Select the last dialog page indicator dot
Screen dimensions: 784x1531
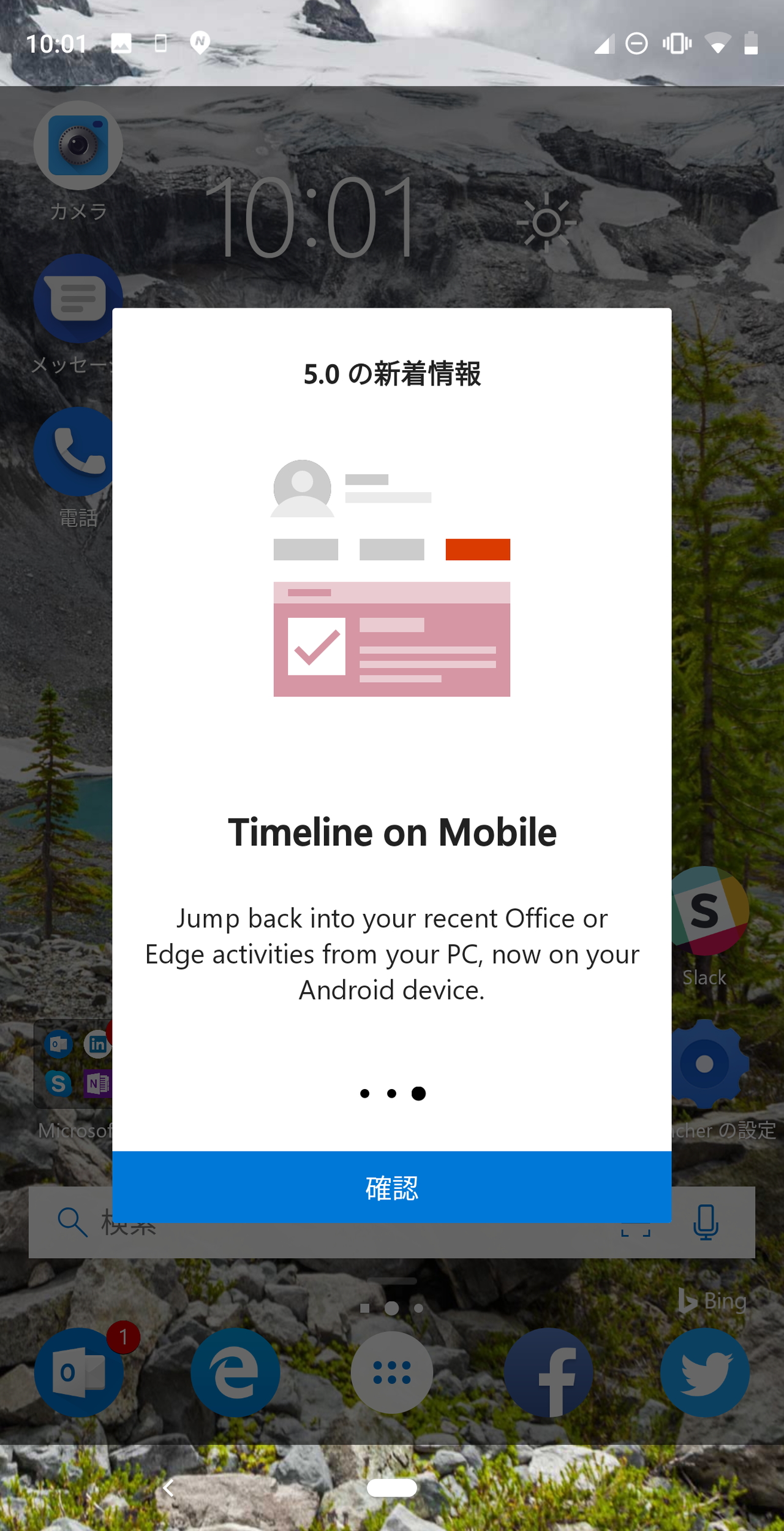point(420,1093)
